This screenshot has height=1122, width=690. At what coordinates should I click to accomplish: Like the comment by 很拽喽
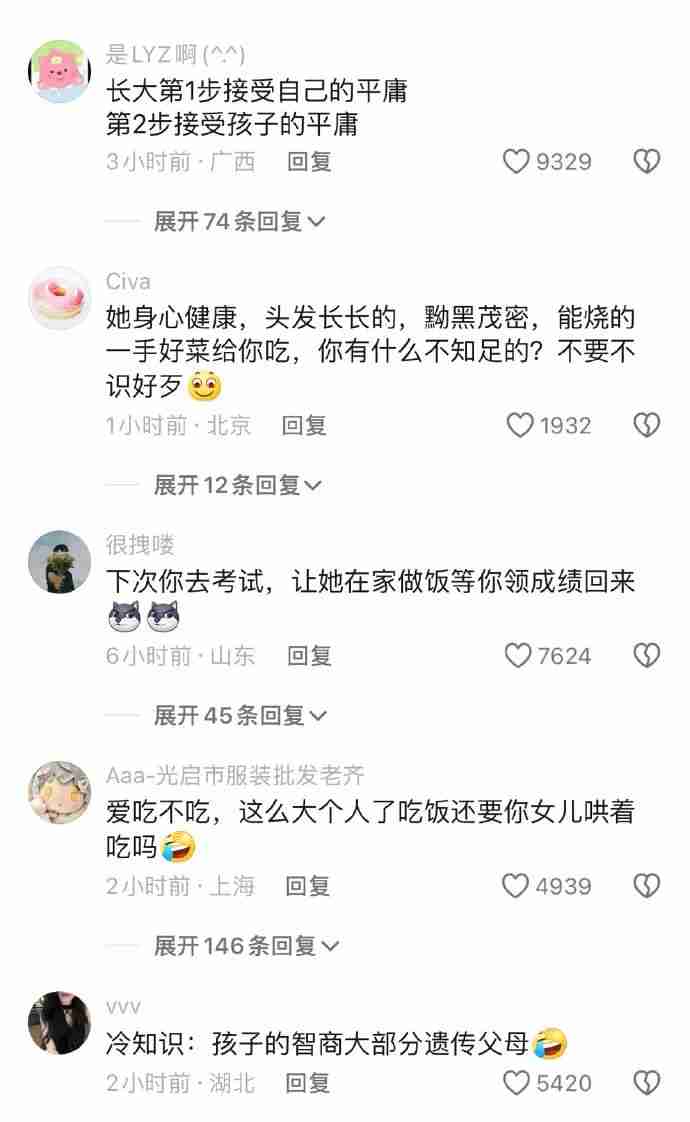pyautogui.click(x=518, y=656)
